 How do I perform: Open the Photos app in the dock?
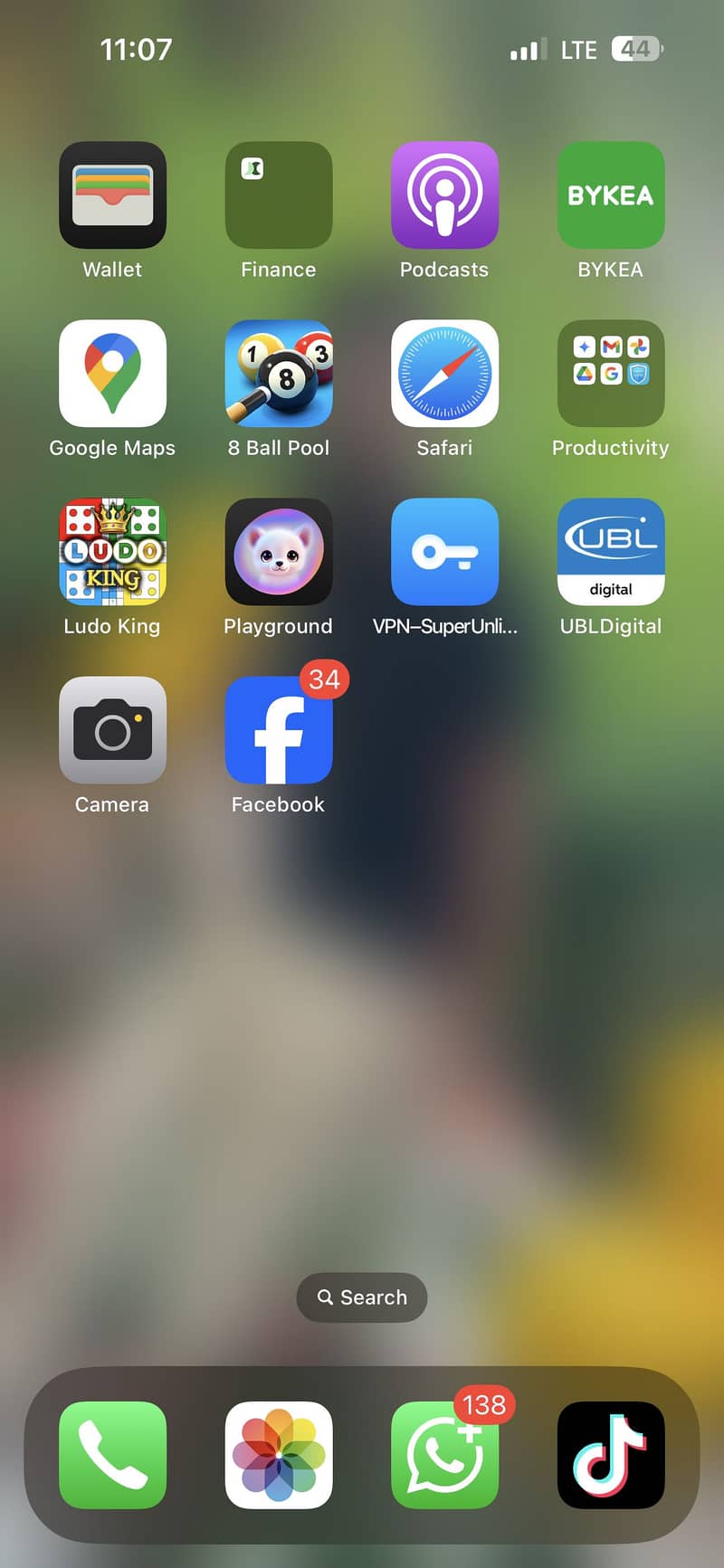278,1455
